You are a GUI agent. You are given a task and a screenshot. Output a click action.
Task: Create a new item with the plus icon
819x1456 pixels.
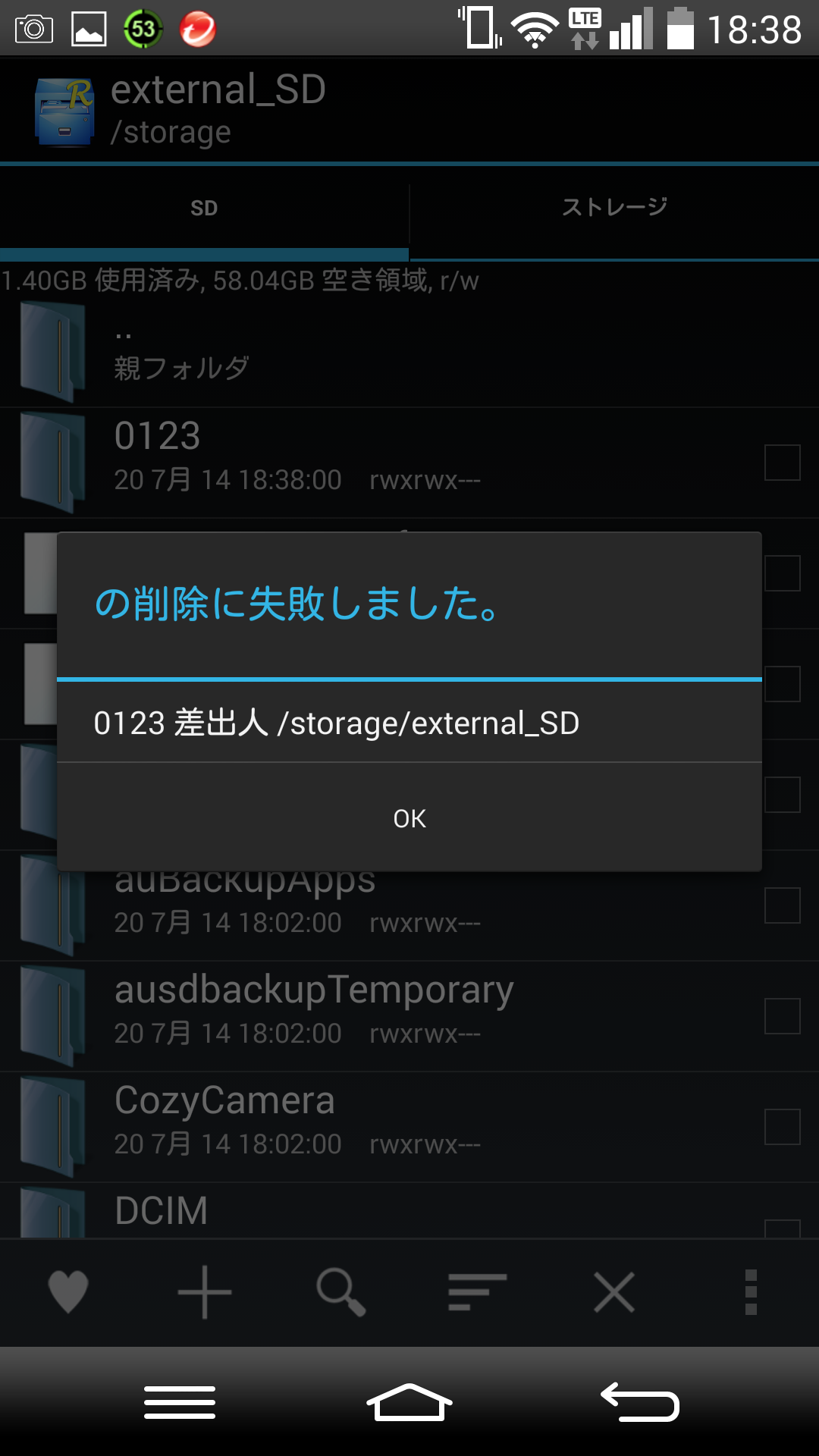[205, 1291]
